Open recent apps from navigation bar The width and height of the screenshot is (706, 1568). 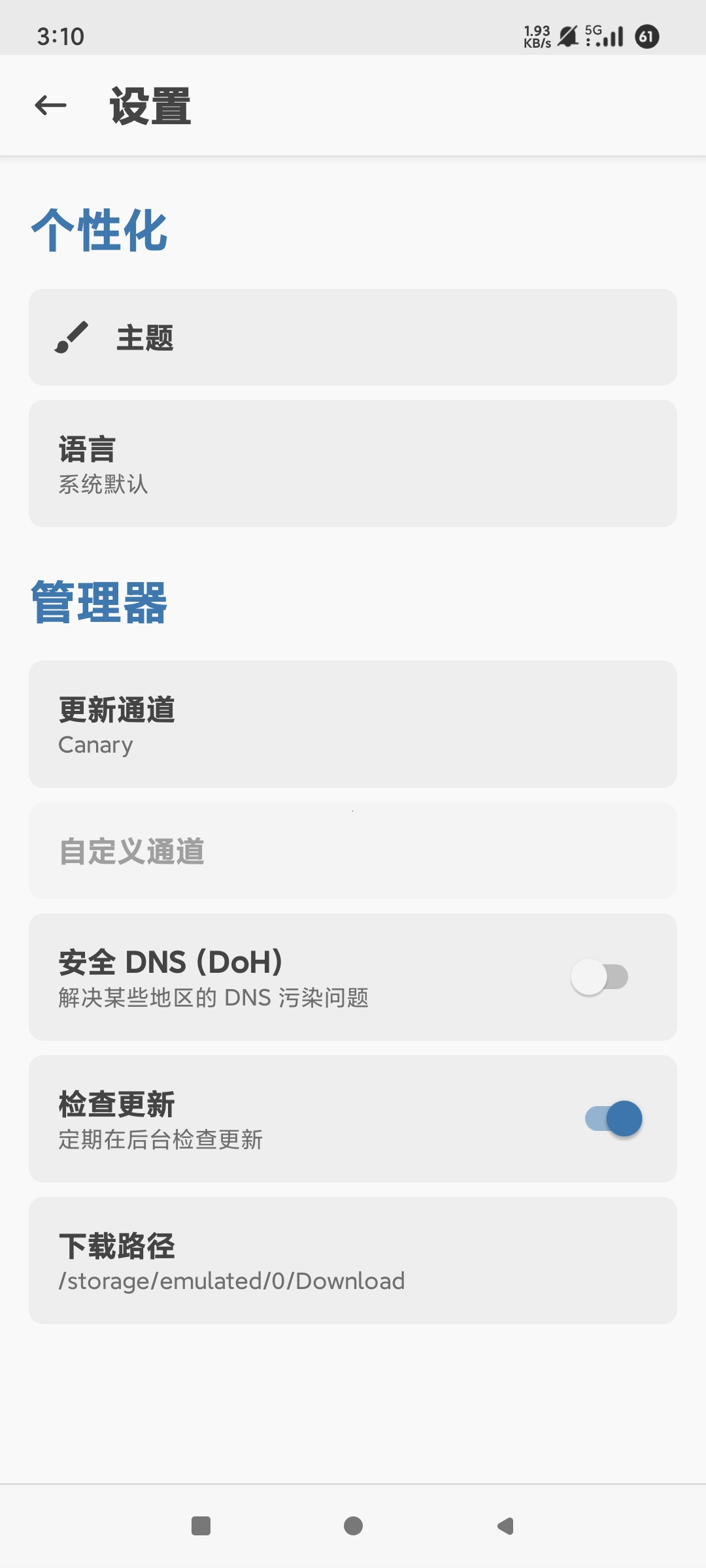[x=201, y=1526]
